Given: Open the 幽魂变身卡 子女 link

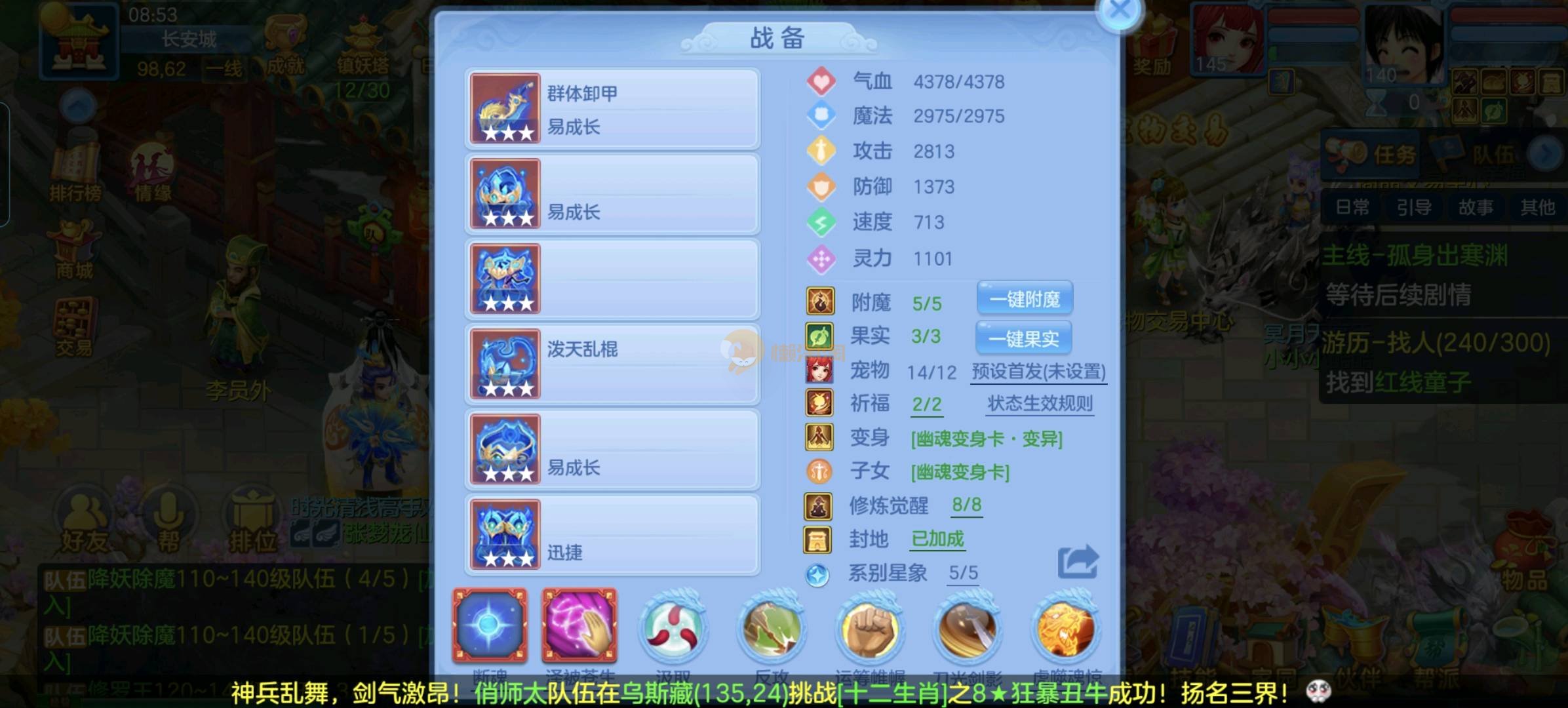Looking at the screenshot, I should pyautogui.click(x=960, y=471).
